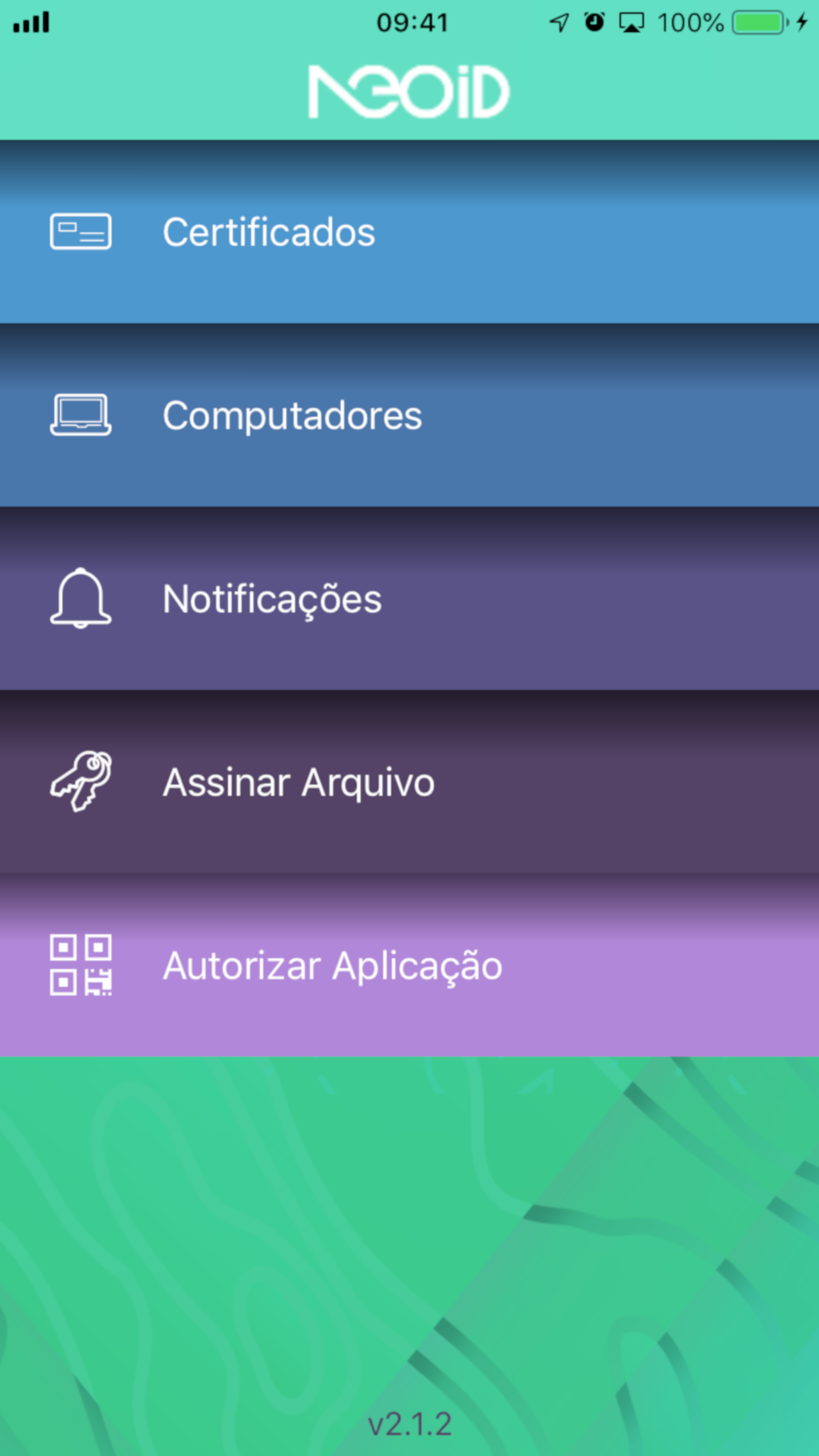Tap the bell icon for Notificações
The height and width of the screenshot is (1456, 819).
point(79,599)
